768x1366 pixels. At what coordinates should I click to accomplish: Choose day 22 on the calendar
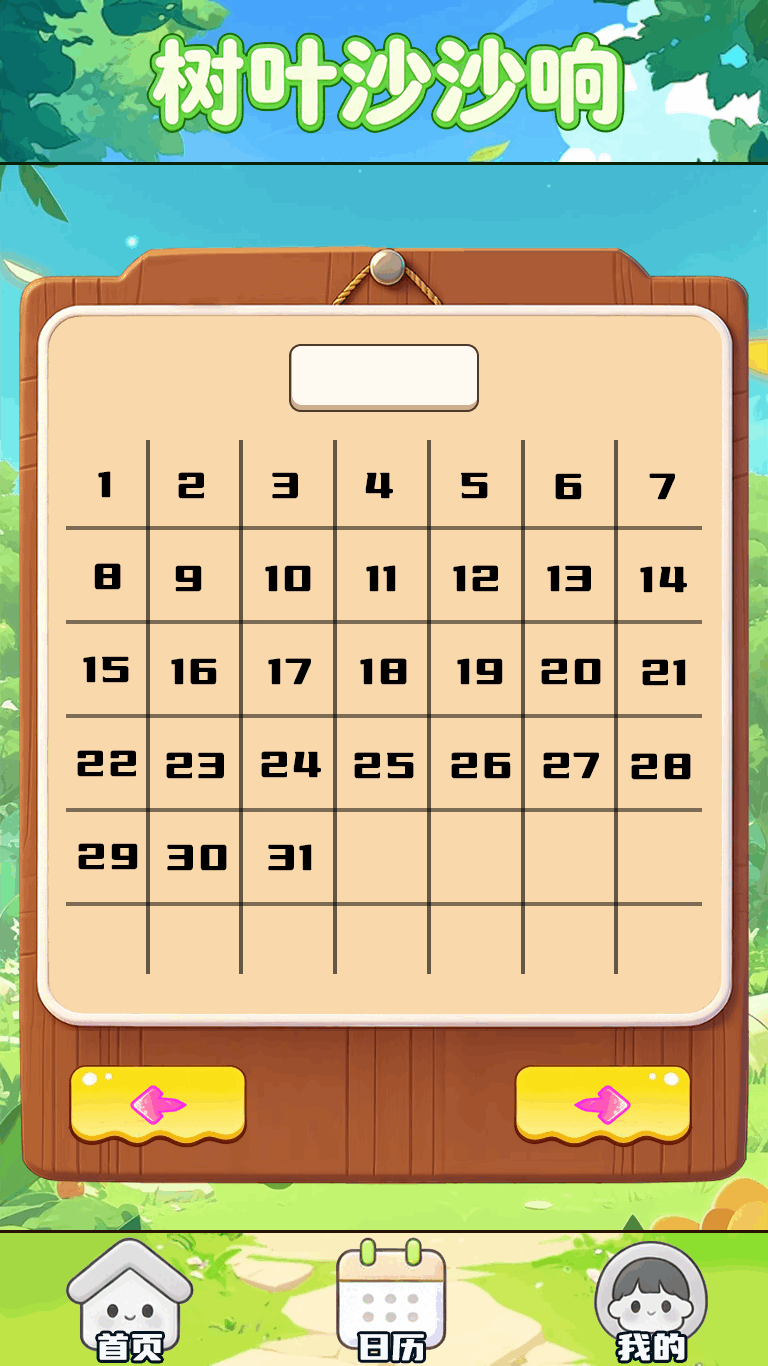click(x=106, y=764)
